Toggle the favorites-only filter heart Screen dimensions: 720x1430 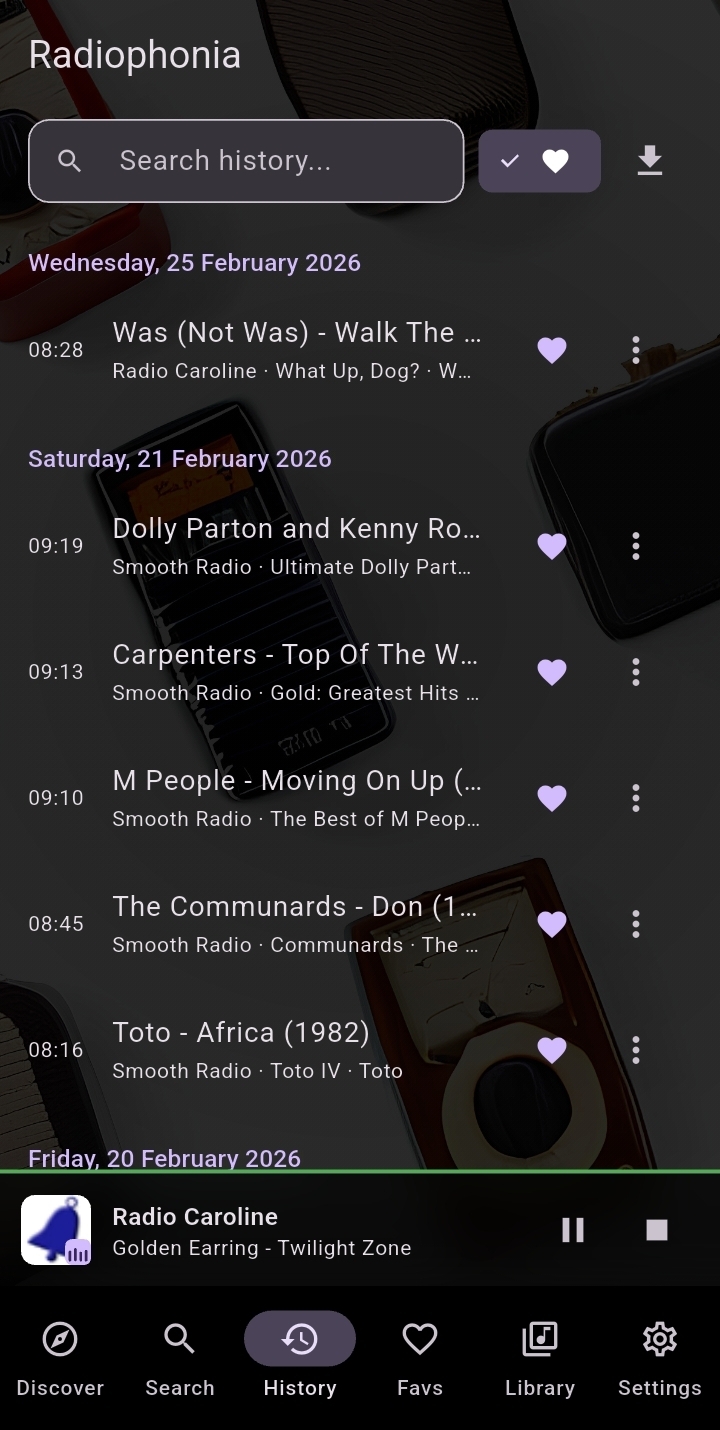(x=557, y=159)
